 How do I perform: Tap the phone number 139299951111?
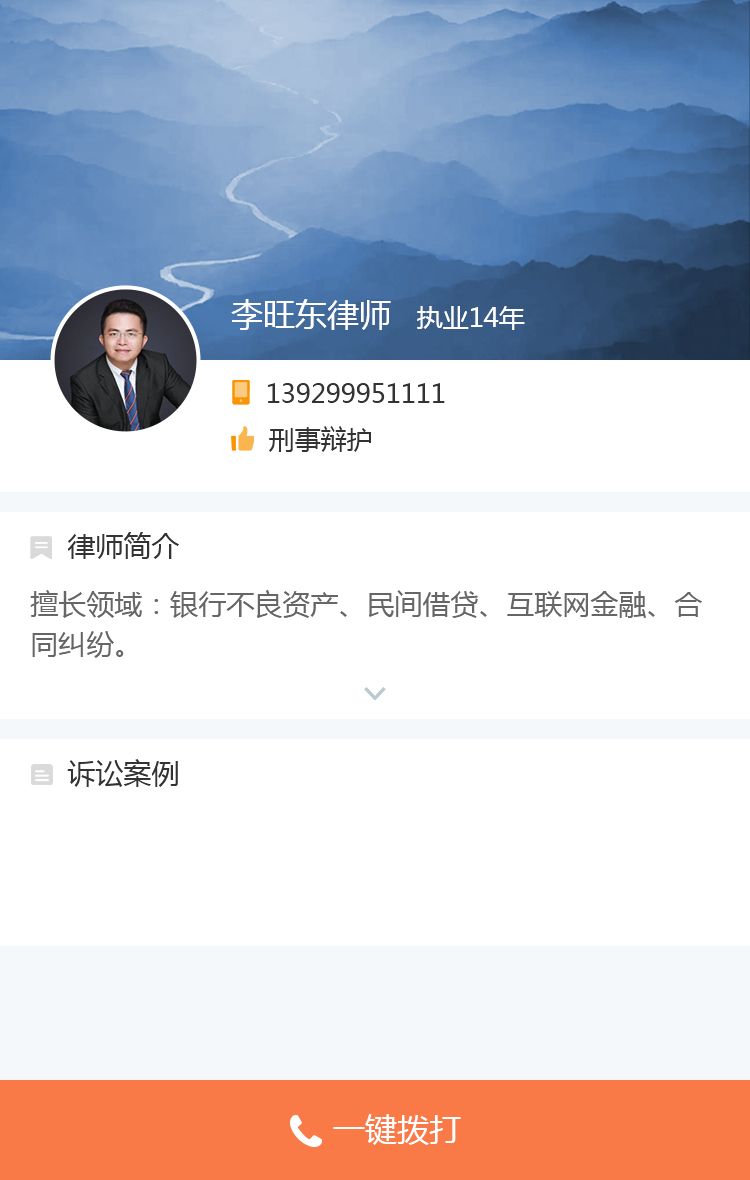tap(355, 393)
